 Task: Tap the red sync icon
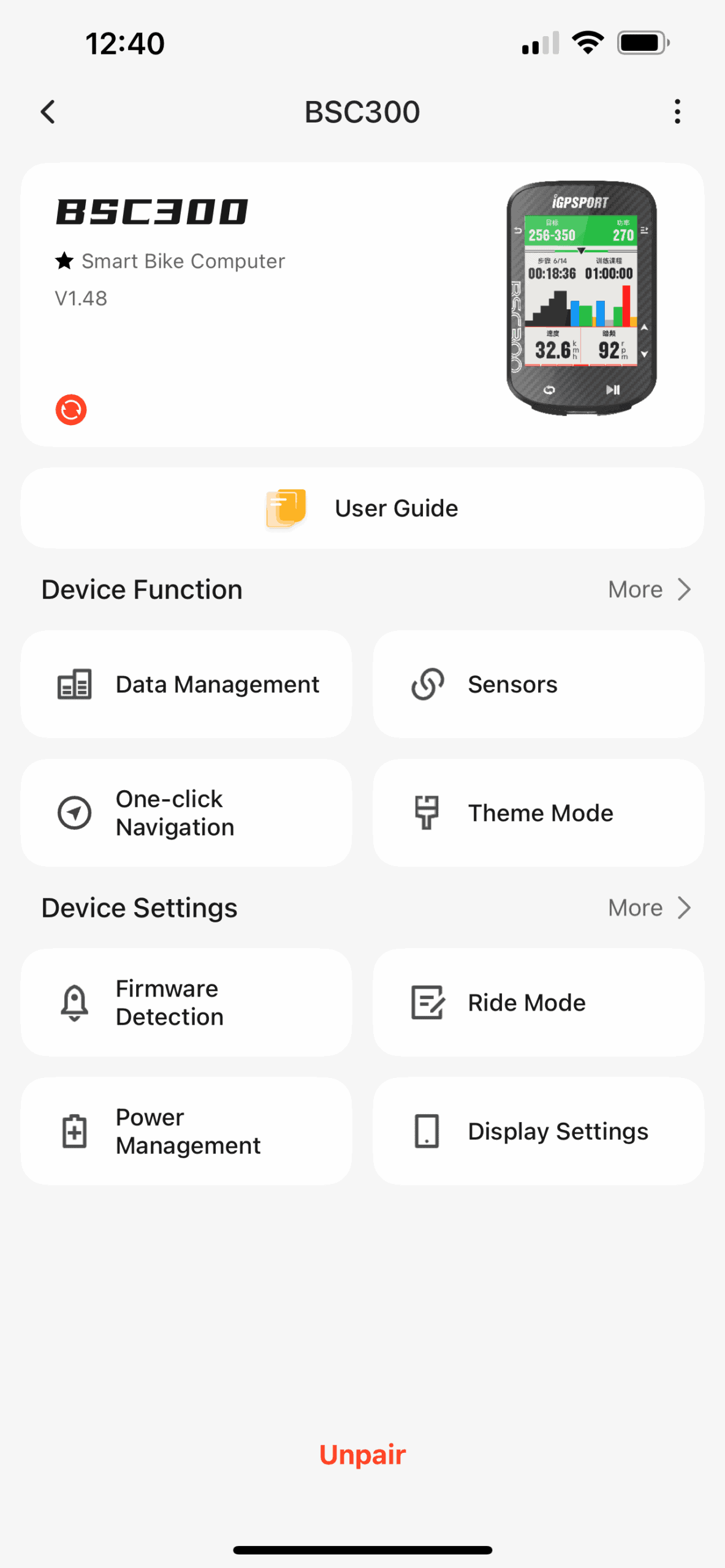click(71, 410)
